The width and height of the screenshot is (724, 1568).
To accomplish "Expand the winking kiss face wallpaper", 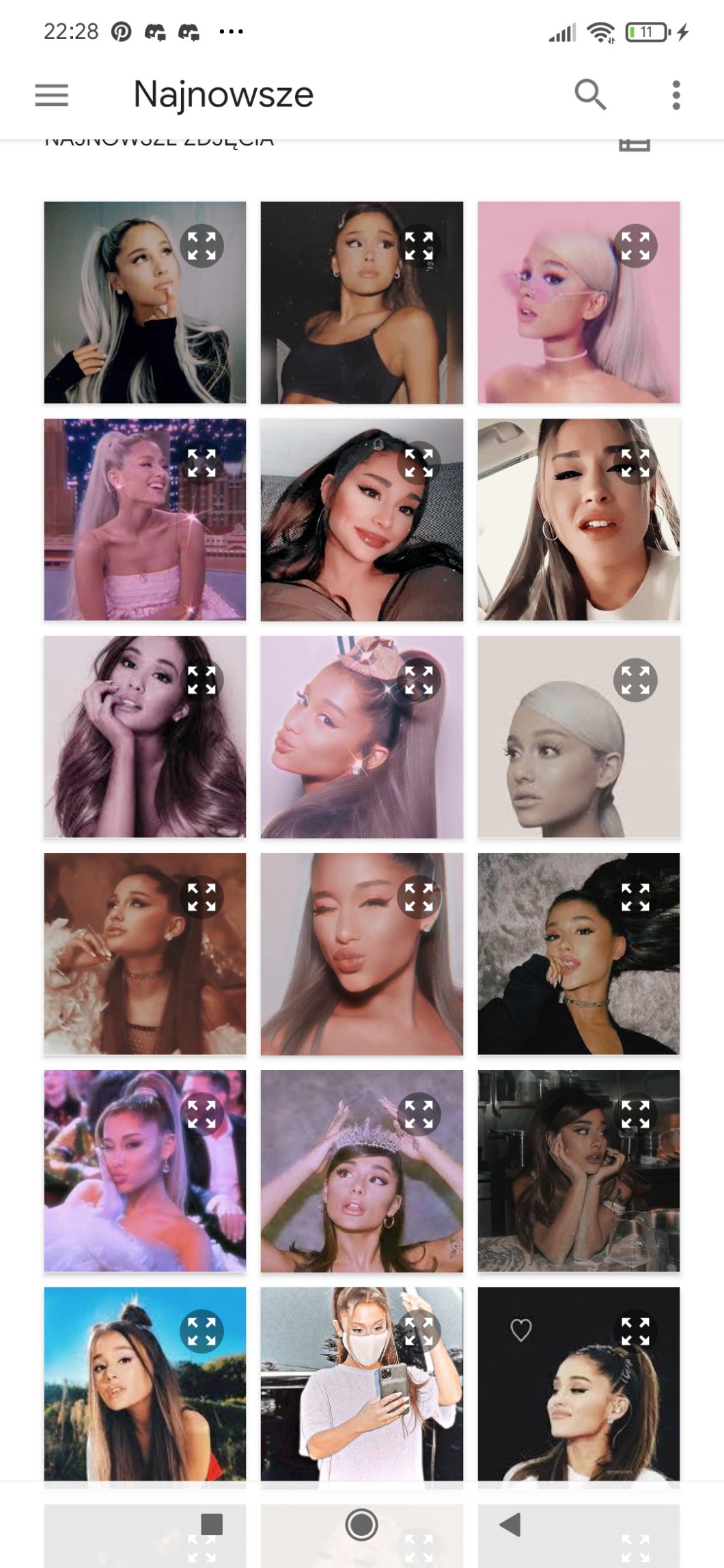I will pos(419,897).
